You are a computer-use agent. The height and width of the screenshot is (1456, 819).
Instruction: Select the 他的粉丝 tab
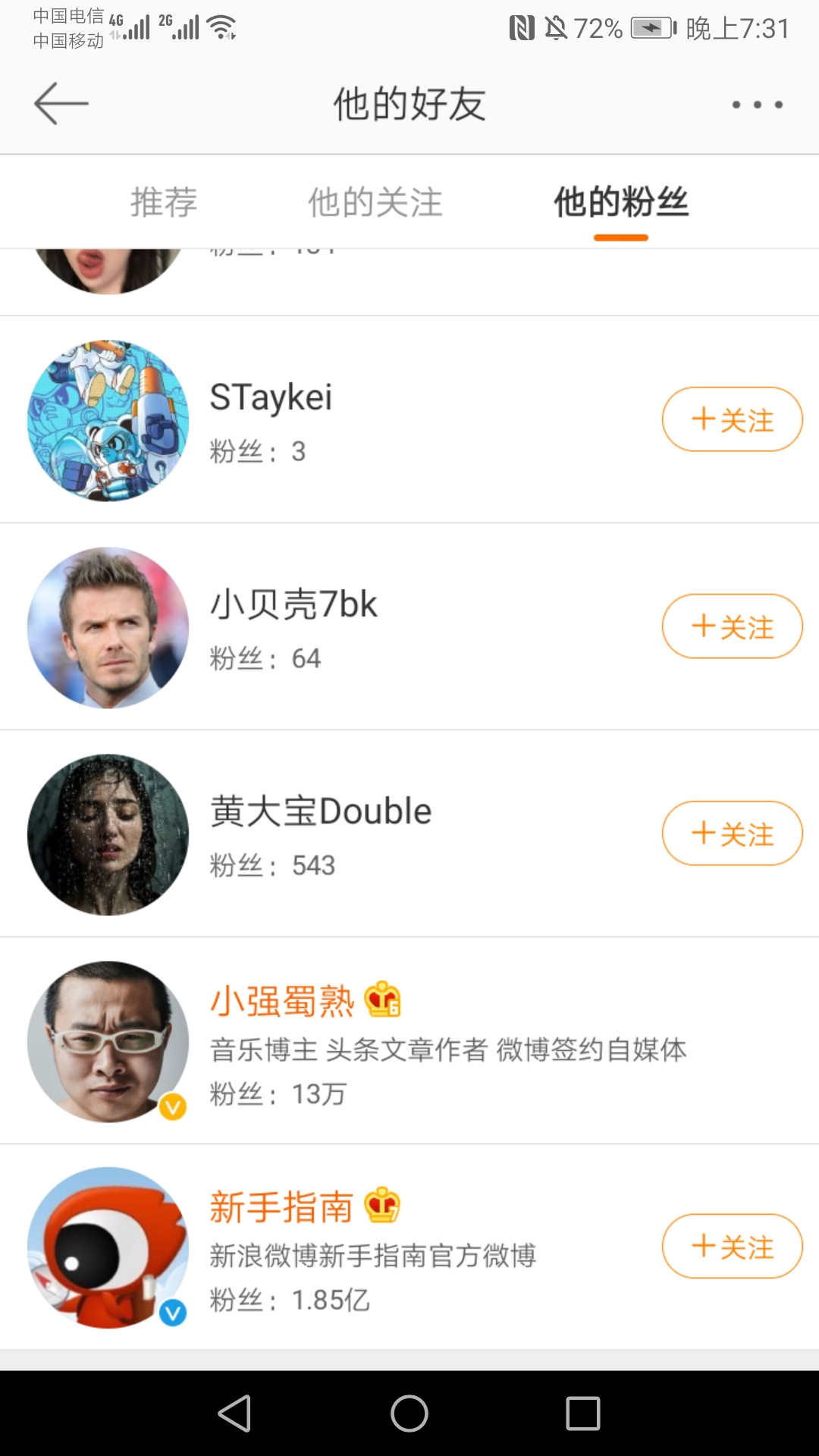tap(620, 202)
